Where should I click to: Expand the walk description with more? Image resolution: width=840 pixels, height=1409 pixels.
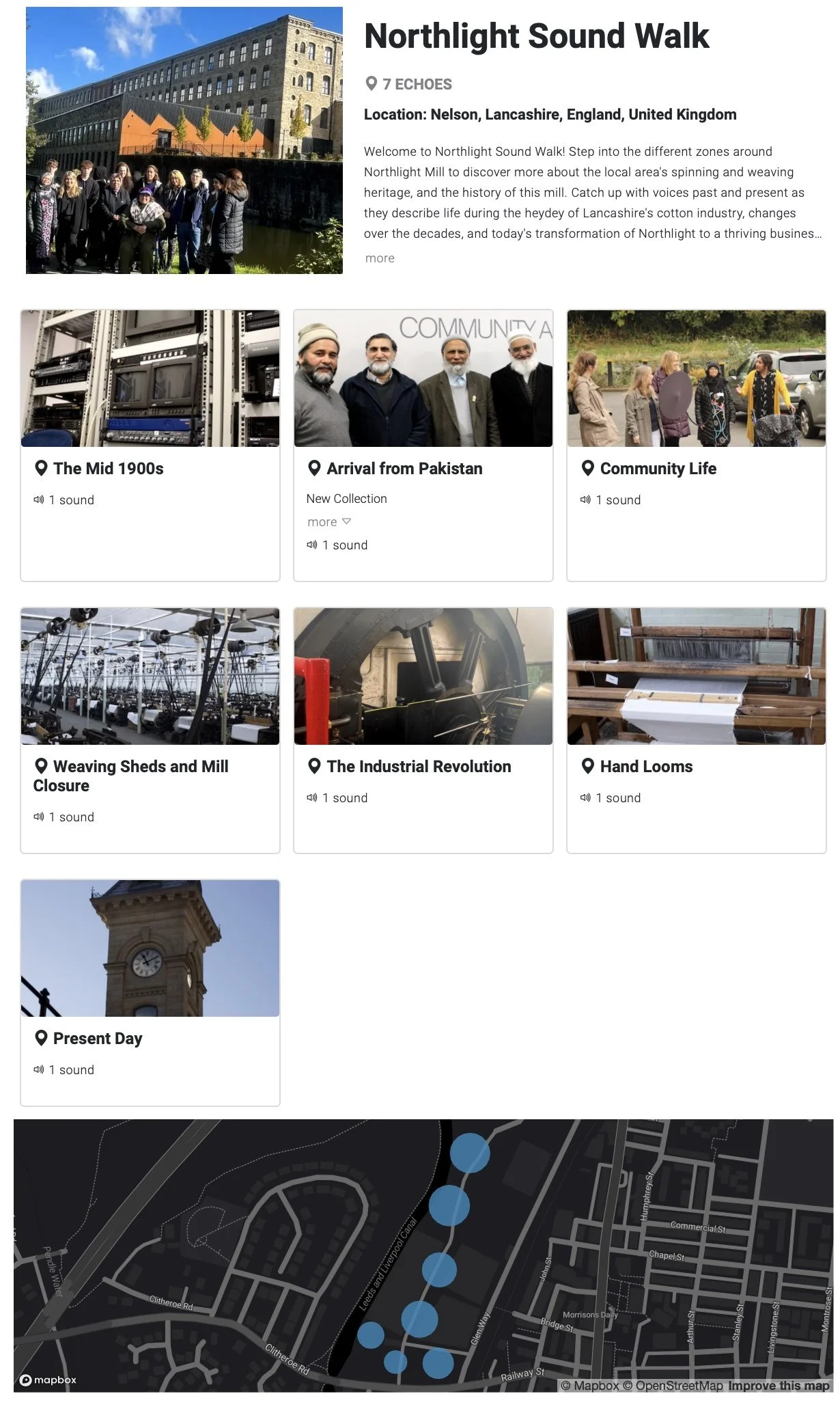coord(380,258)
